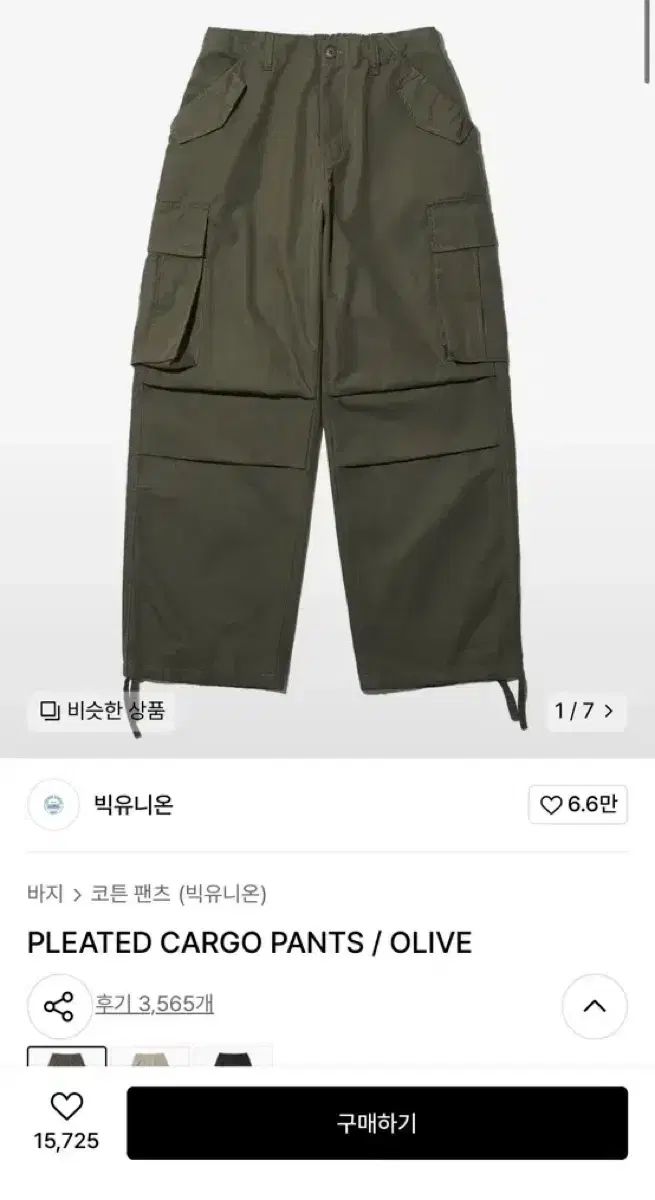Screen dimensions: 655x1200
Task: Select the beige color thumbnail
Action: coord(150,1058)
